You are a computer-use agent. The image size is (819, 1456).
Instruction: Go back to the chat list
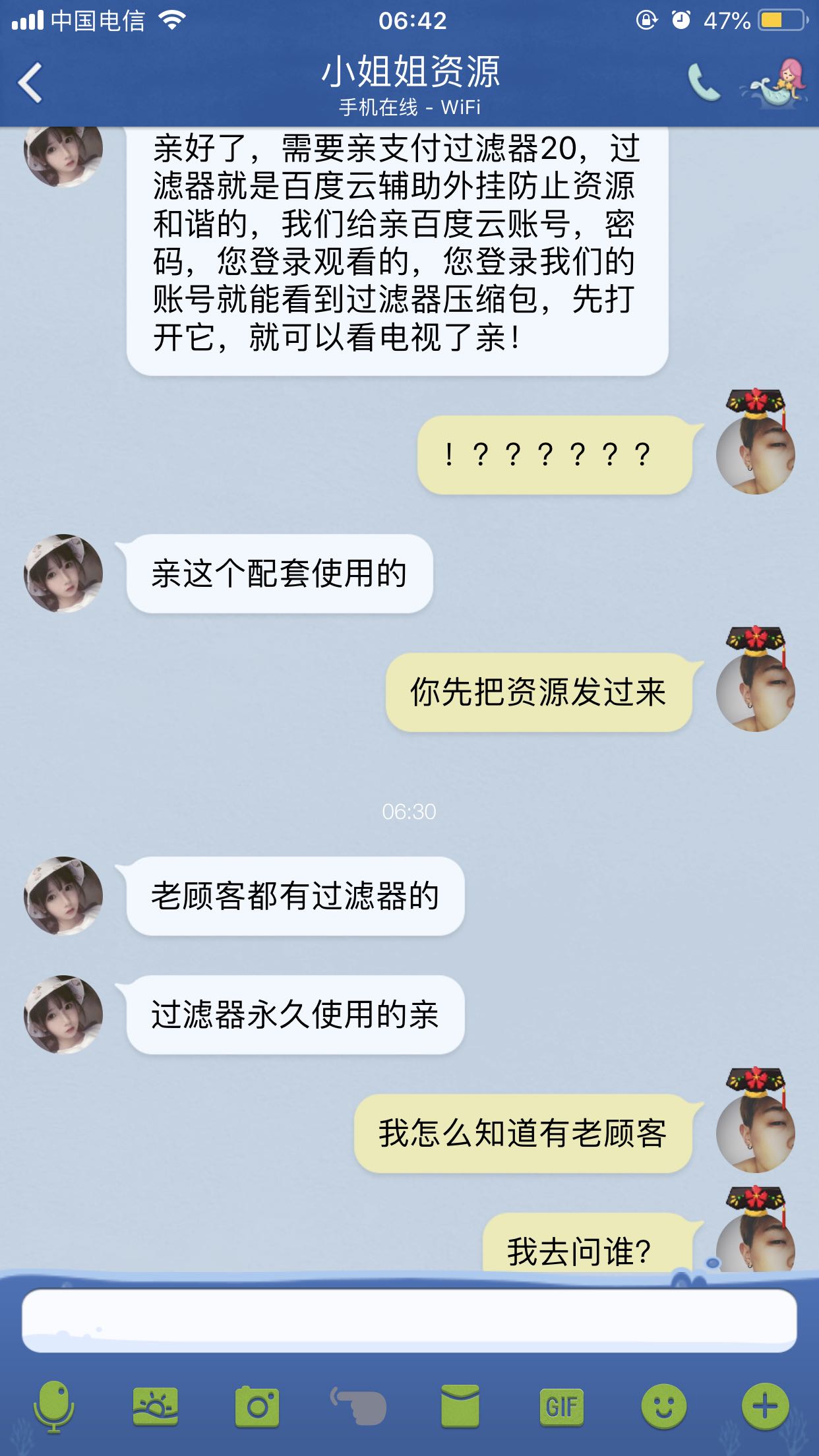click(x=31, y=83)
